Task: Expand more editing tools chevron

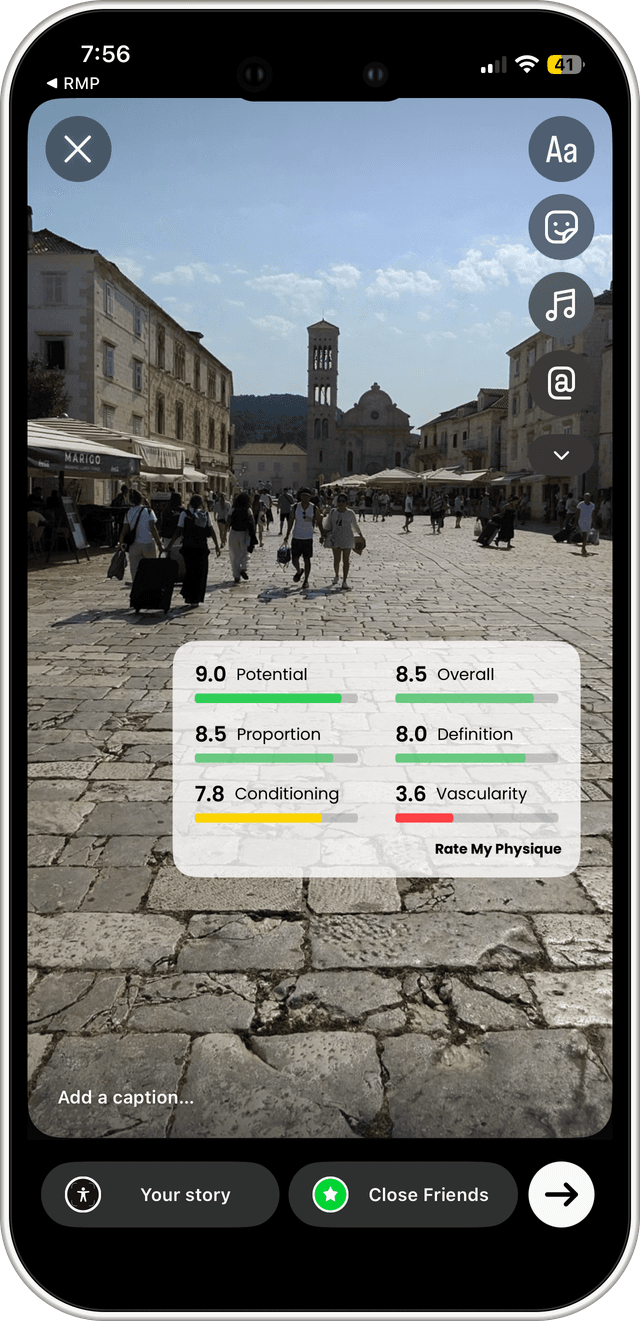Action: pos(561,455)
